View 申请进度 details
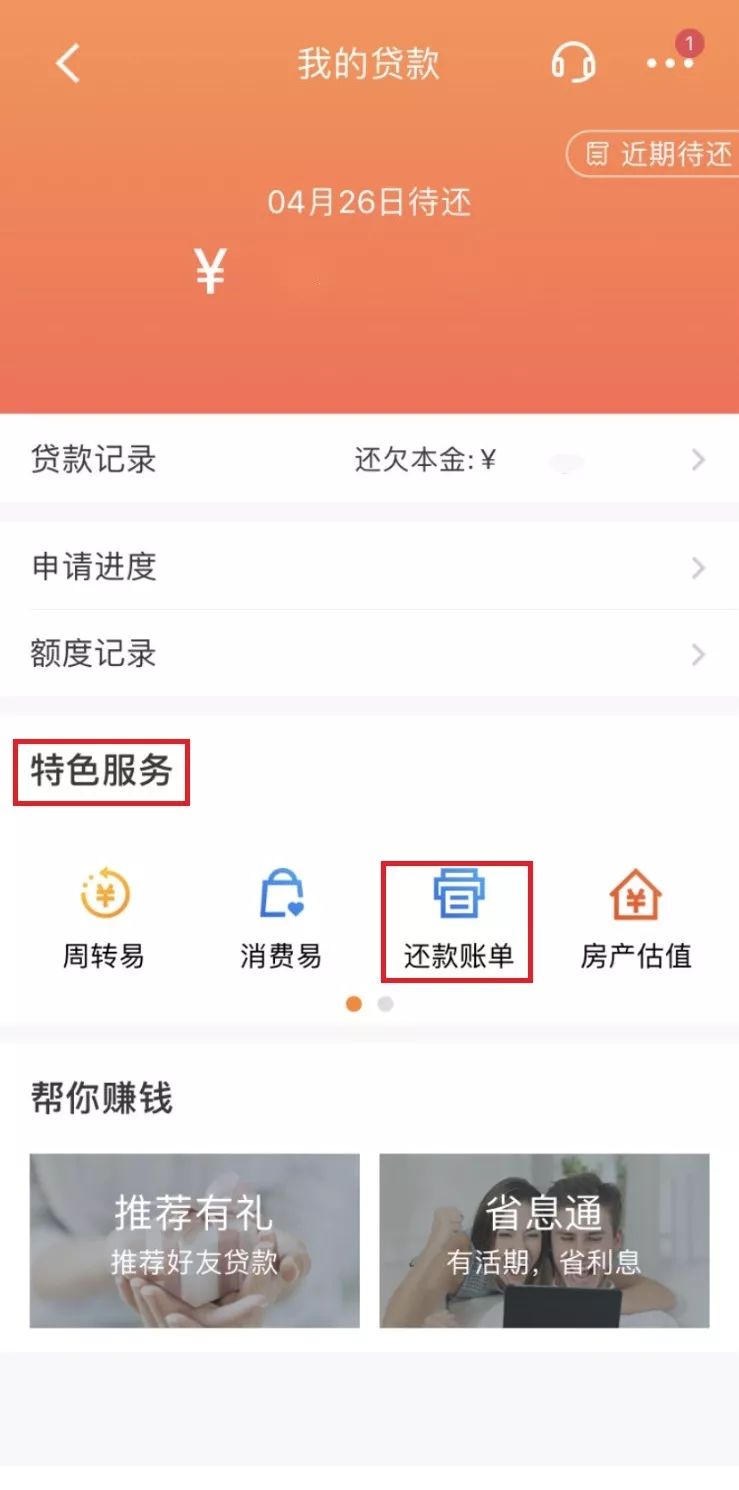 tap(369, 567)
